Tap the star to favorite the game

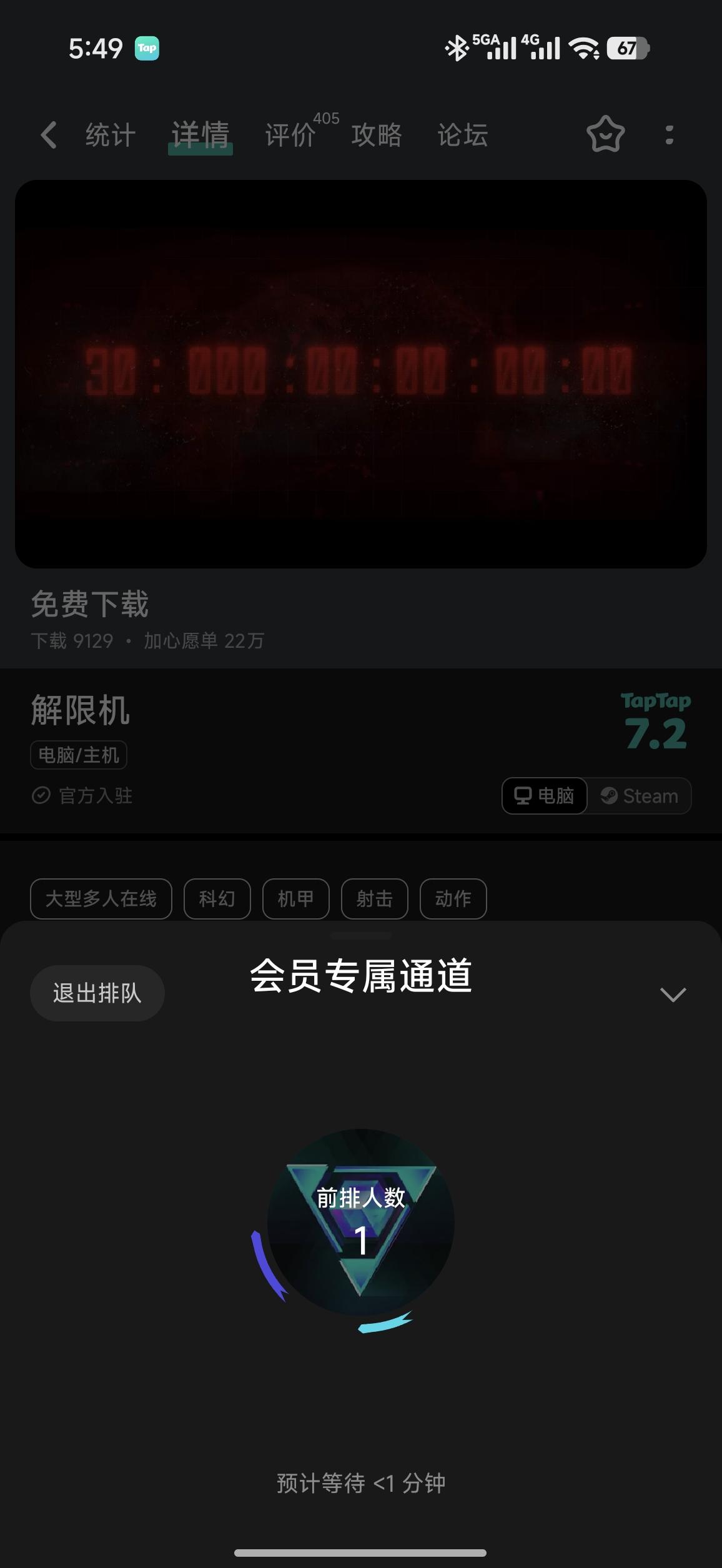[x=605, y=134]
